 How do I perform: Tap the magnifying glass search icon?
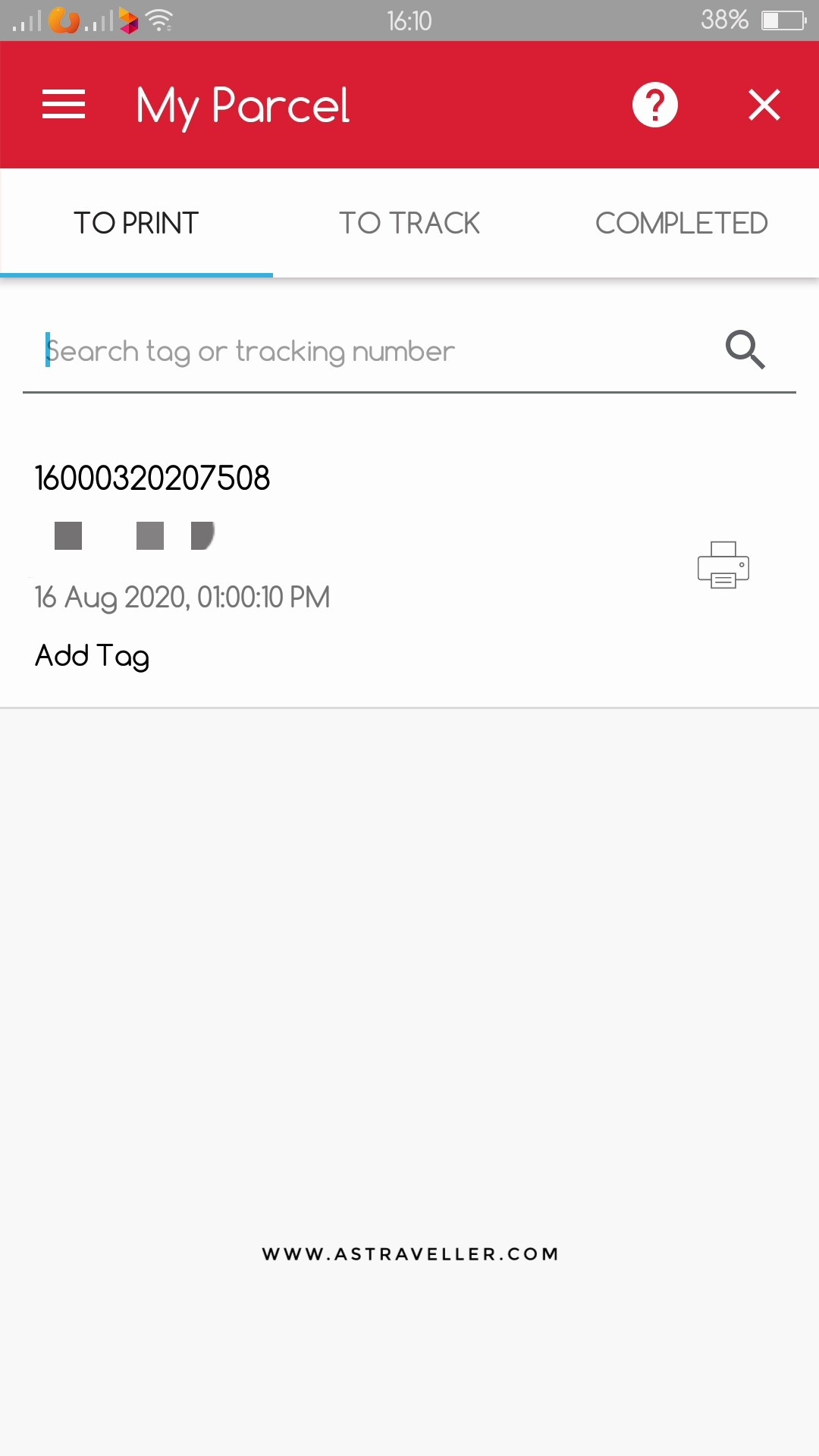745,350
